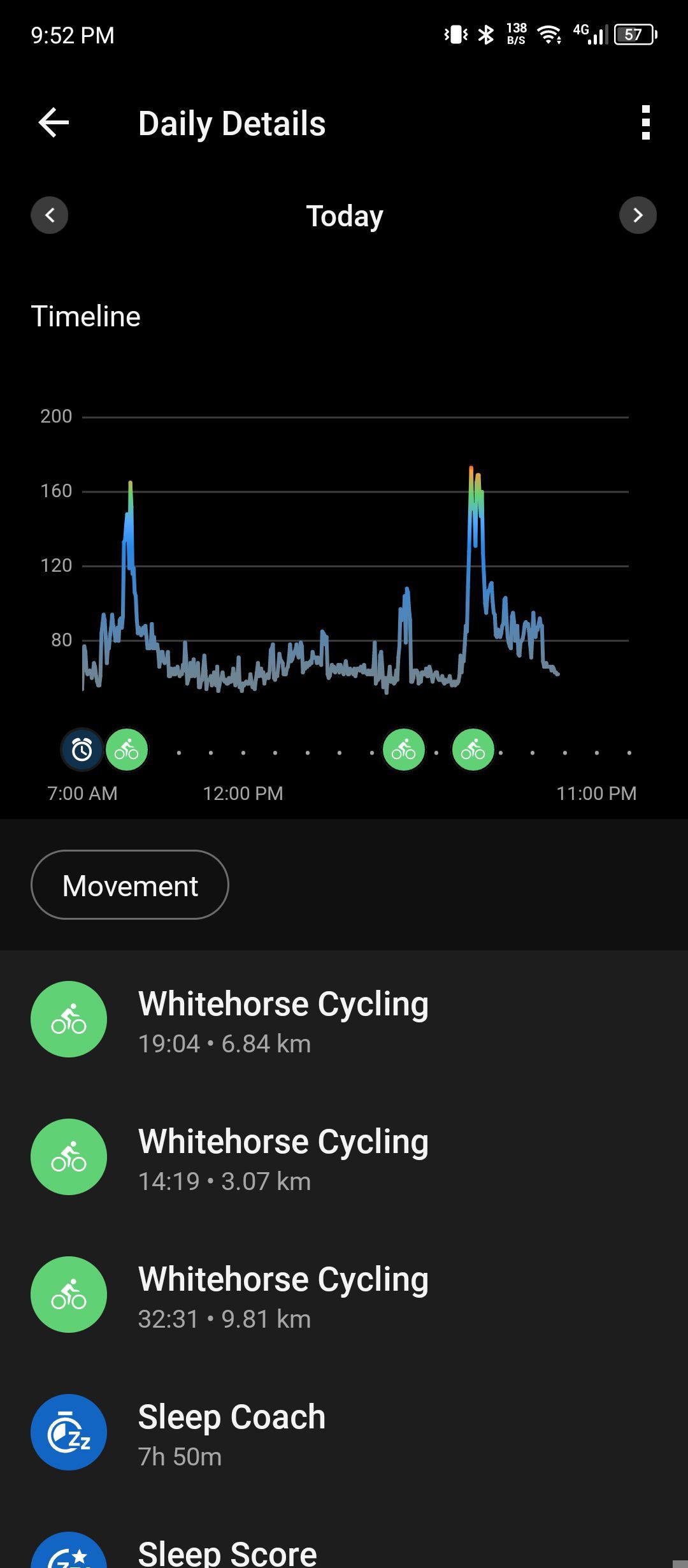688x1568 pixels.
Task: Open the three-dot overflow menu
Action: pos(645,122)
